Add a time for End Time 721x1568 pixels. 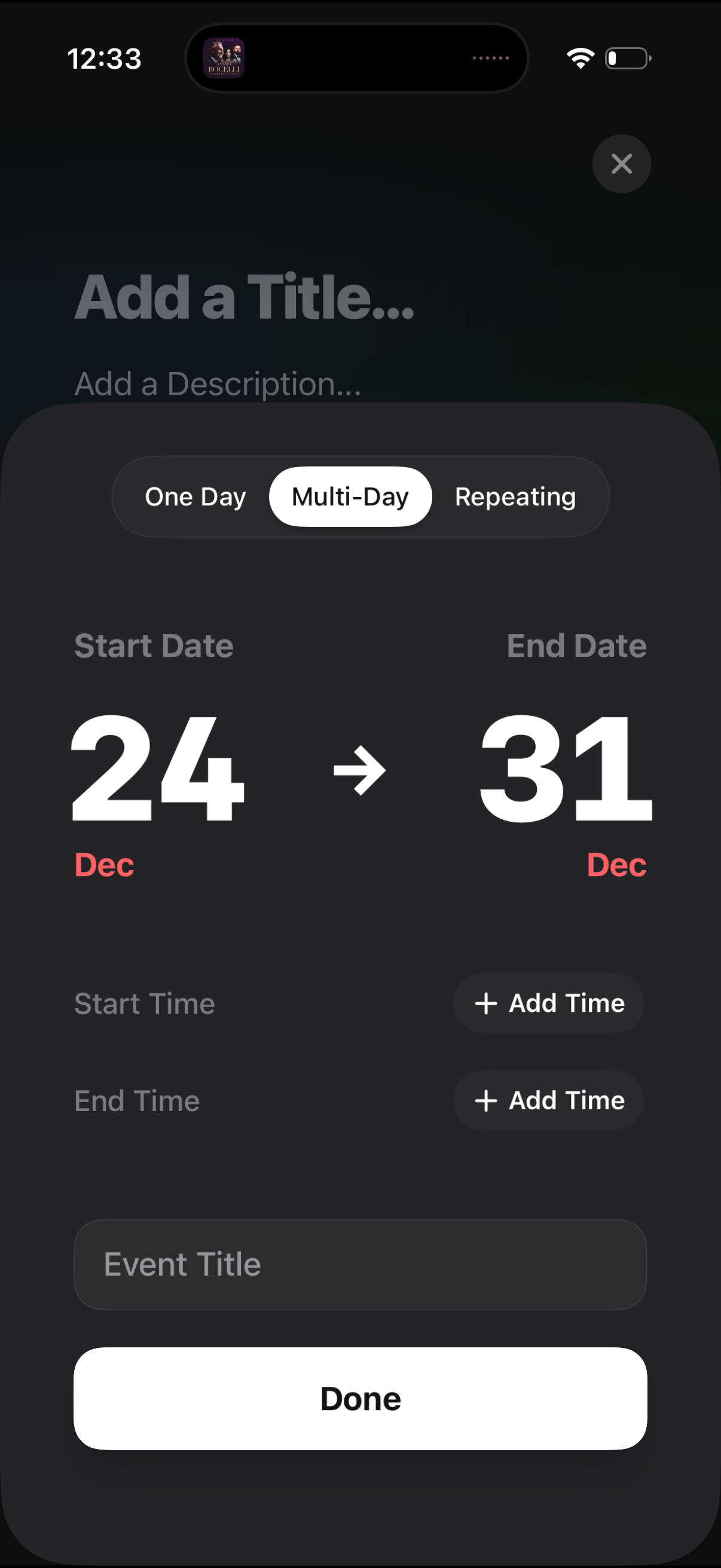[548, 1100]
